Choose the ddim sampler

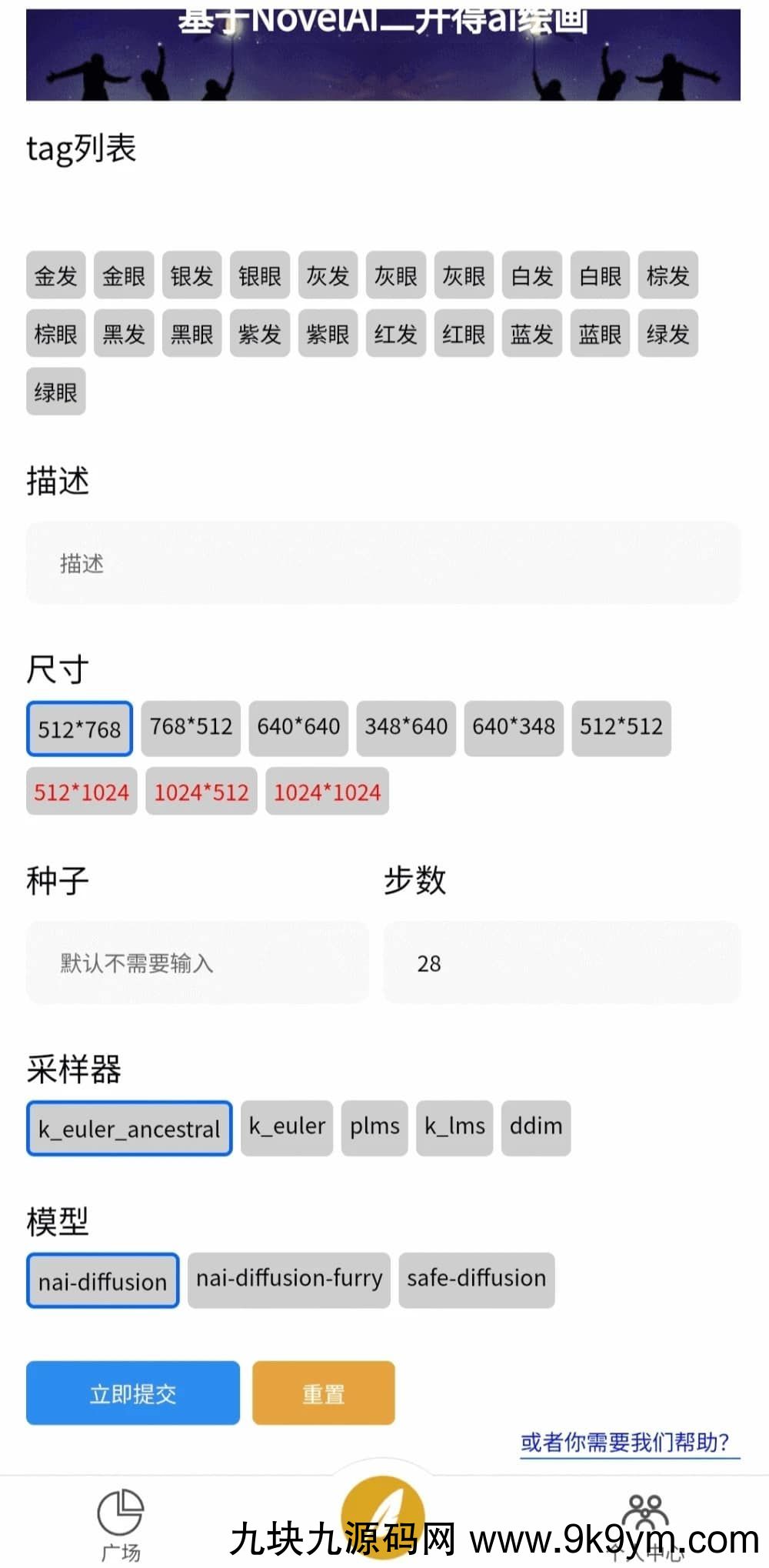(x=536, y=1127)
